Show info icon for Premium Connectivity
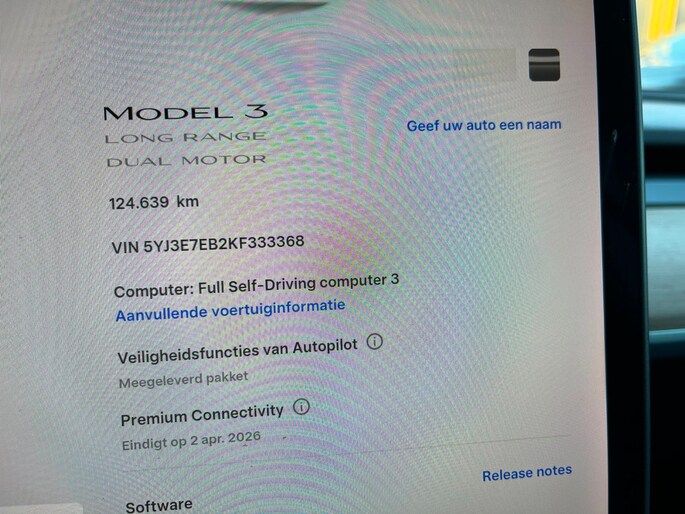 click(301, 408)
